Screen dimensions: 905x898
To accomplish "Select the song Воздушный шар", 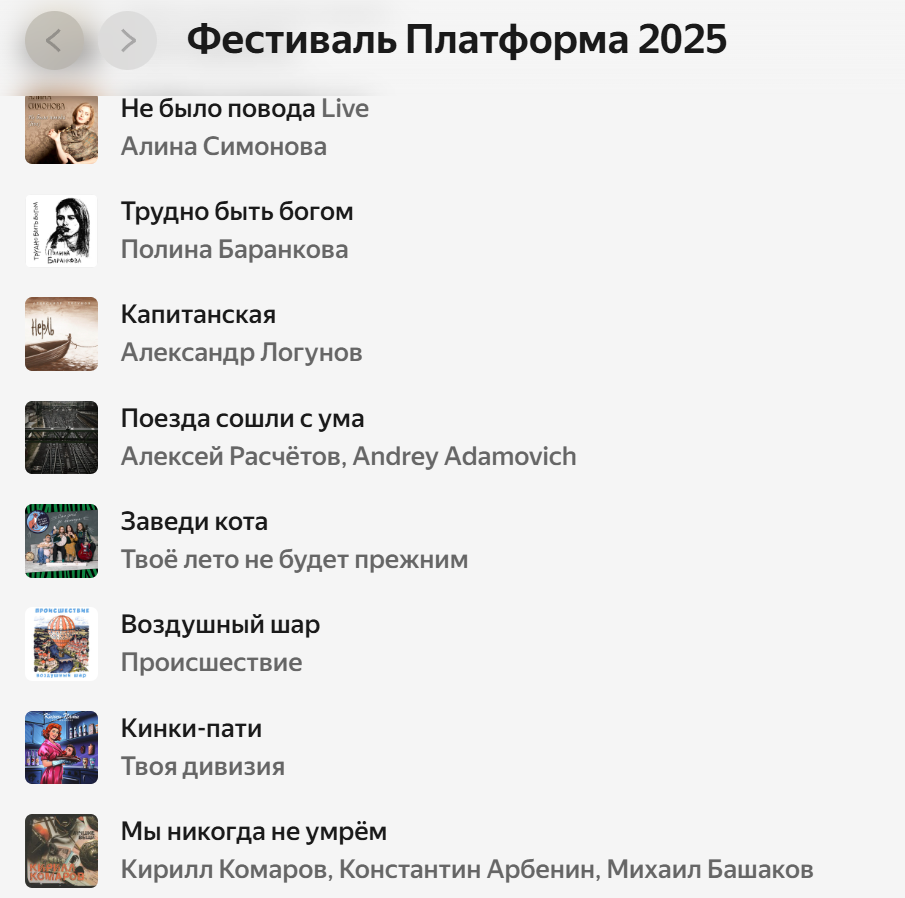I will click(x=220, y=625).
